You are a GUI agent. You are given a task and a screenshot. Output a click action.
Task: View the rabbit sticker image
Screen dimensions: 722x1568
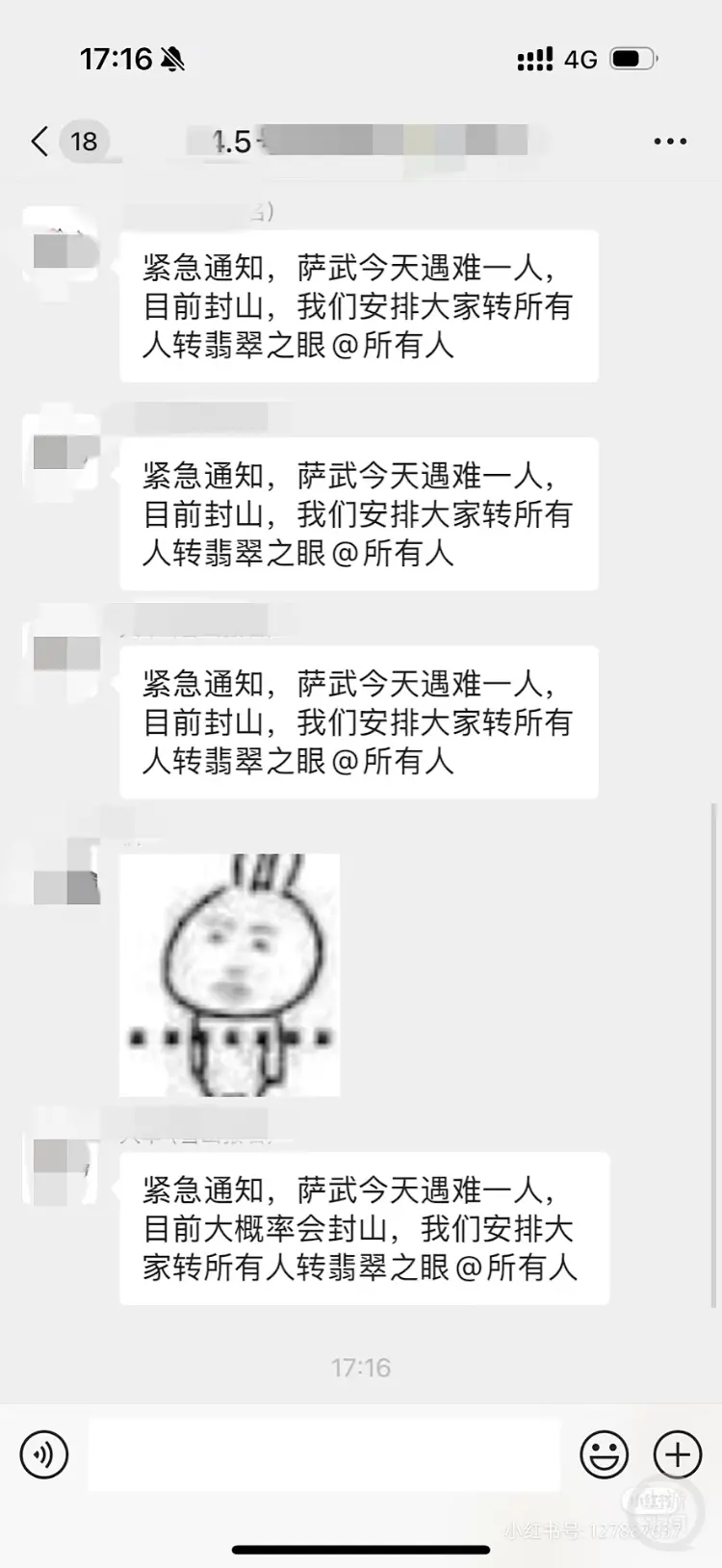pos(229,975)
